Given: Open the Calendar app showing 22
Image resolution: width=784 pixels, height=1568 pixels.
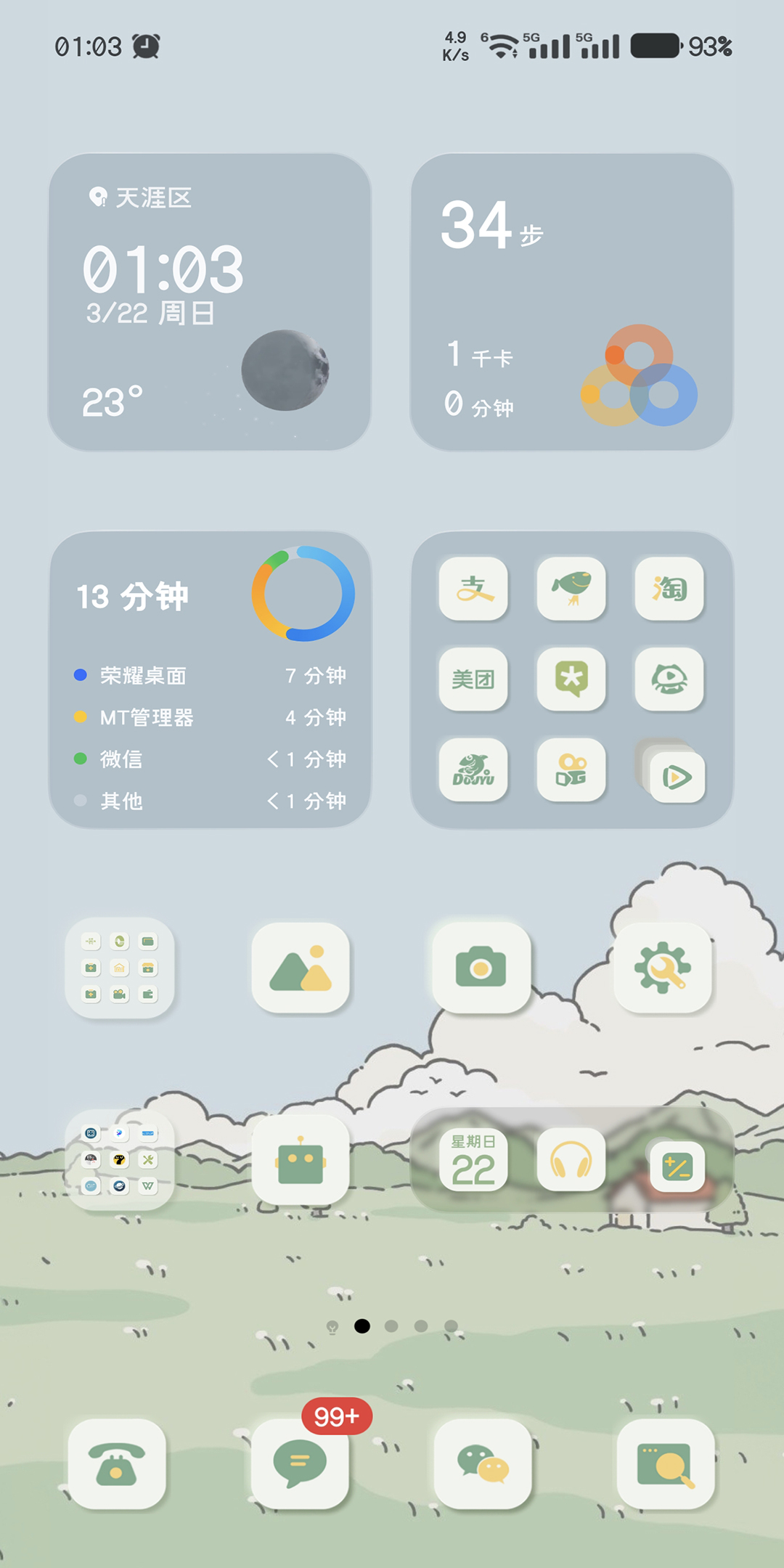Looking at the screenshot, I should 473,1160.
